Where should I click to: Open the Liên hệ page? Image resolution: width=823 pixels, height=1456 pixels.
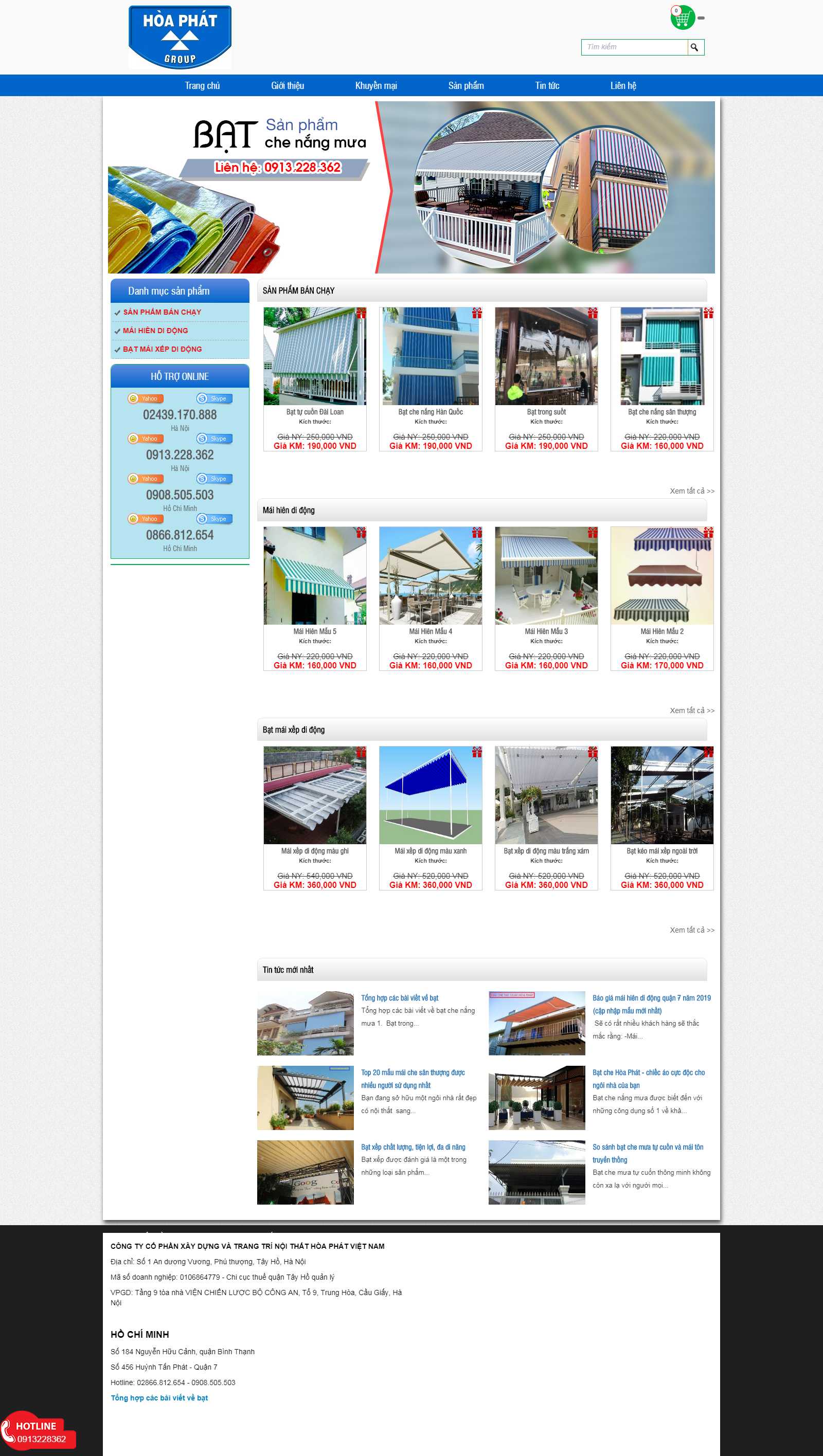pos(623,85)
